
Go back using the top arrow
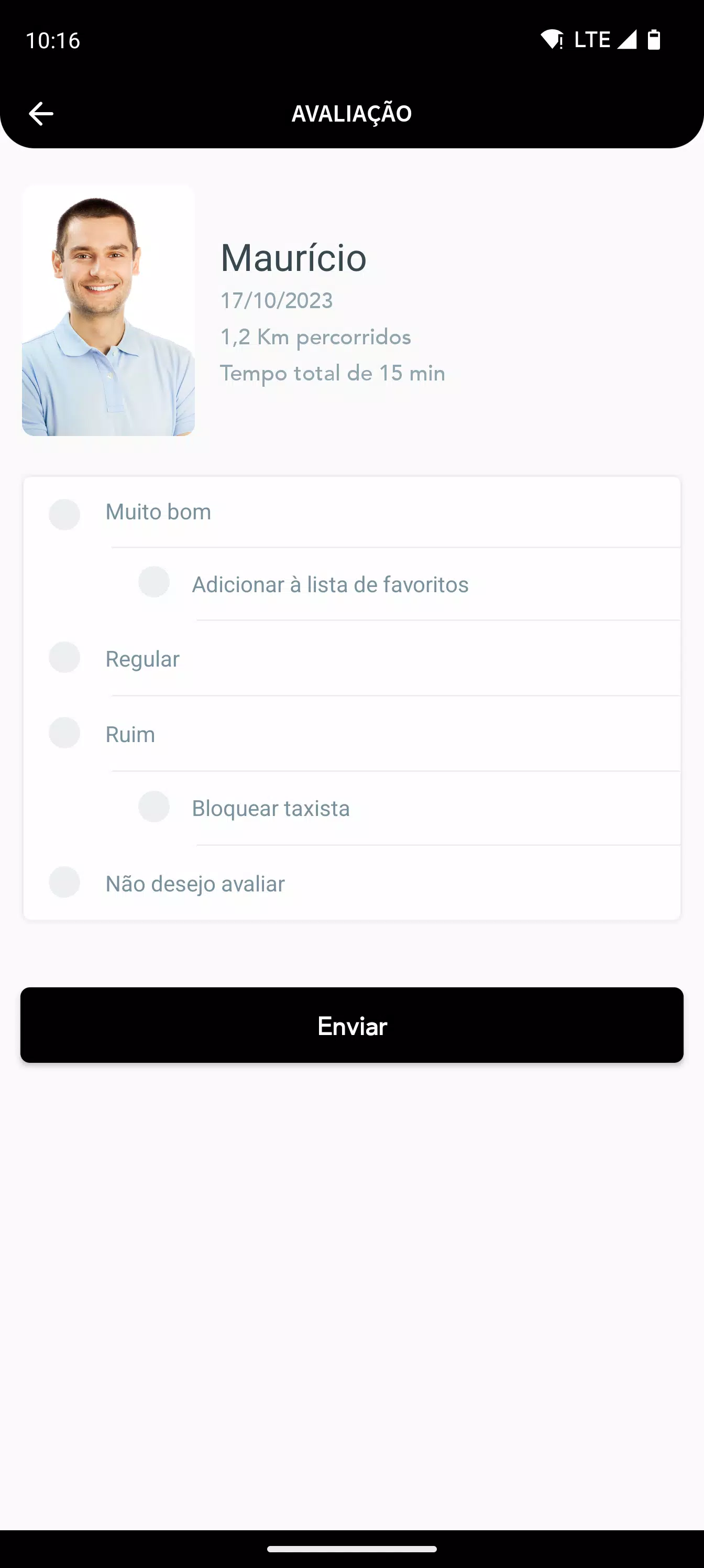coord(41,114)
